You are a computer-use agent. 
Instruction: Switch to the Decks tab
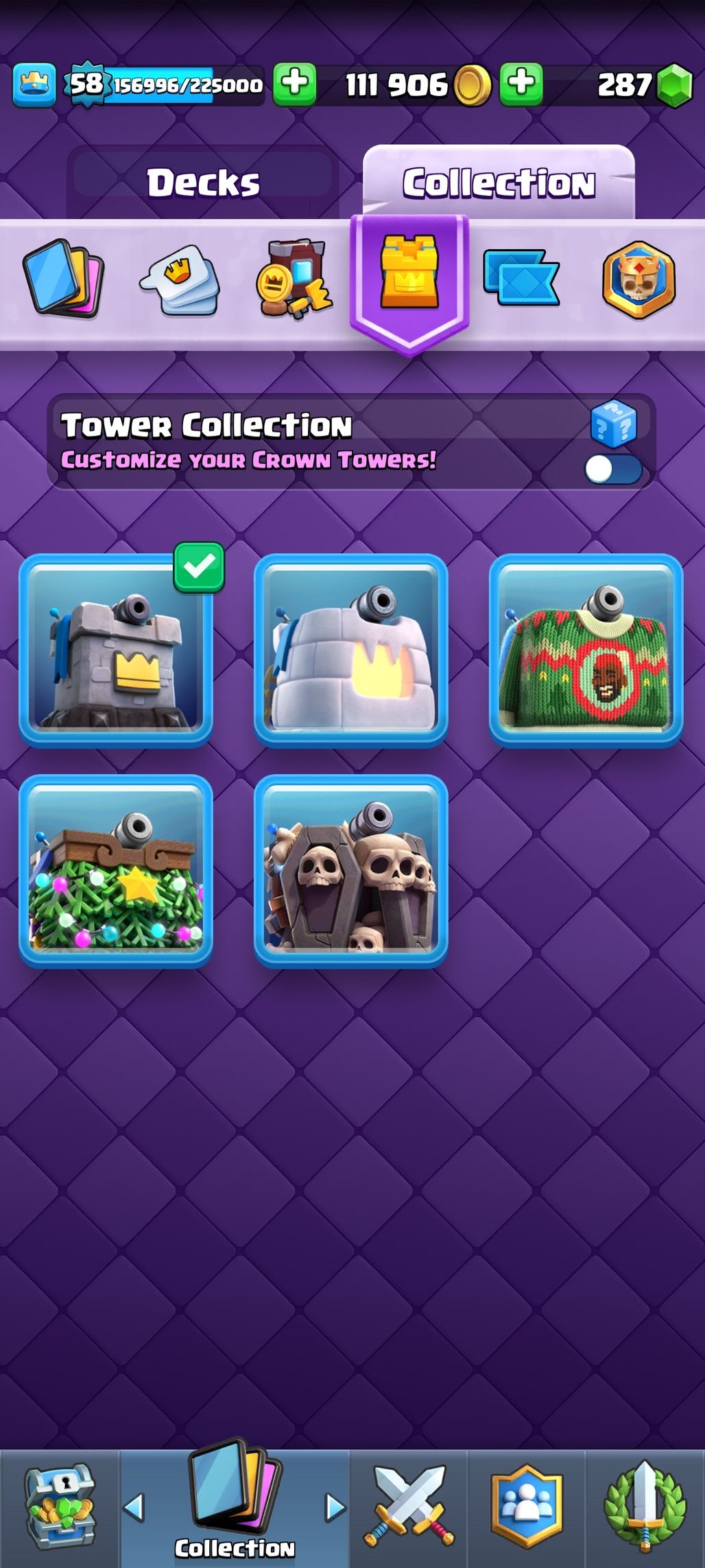[203, 183]
